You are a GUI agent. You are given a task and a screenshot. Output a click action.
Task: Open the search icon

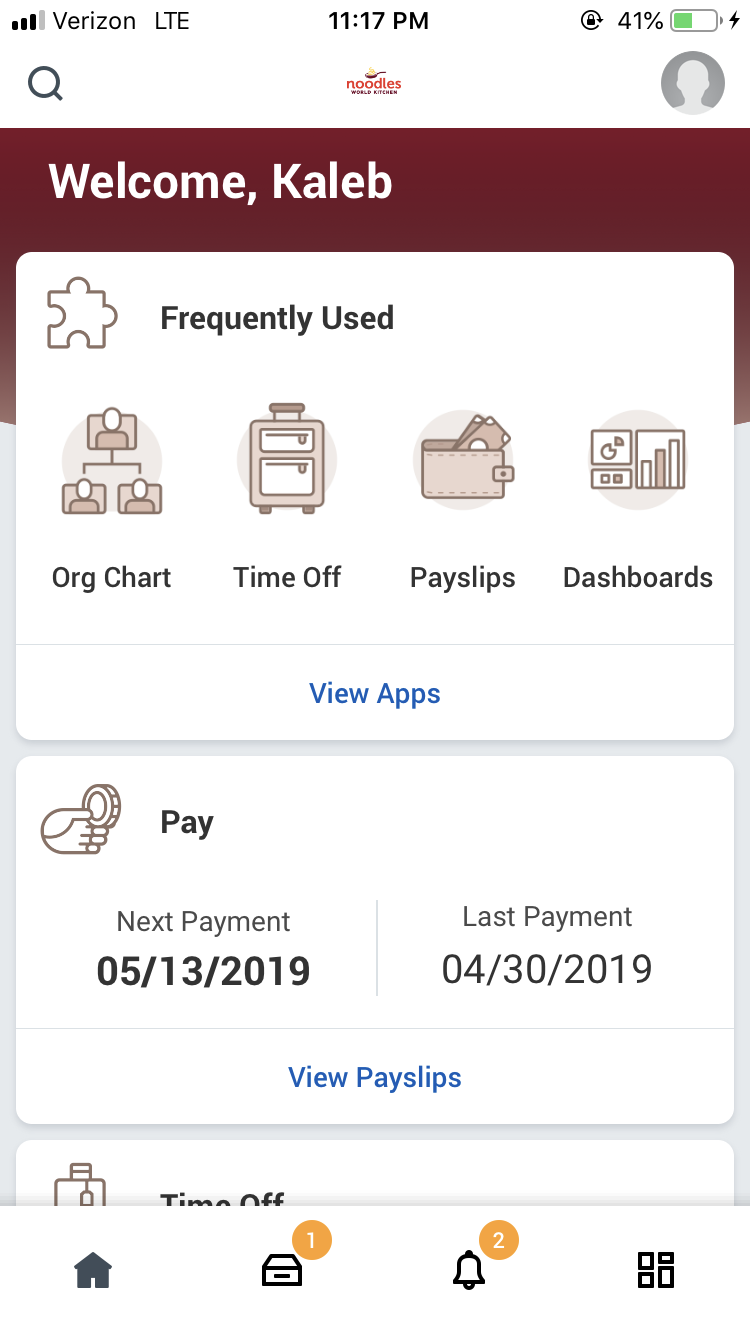(x=45, y=84)
